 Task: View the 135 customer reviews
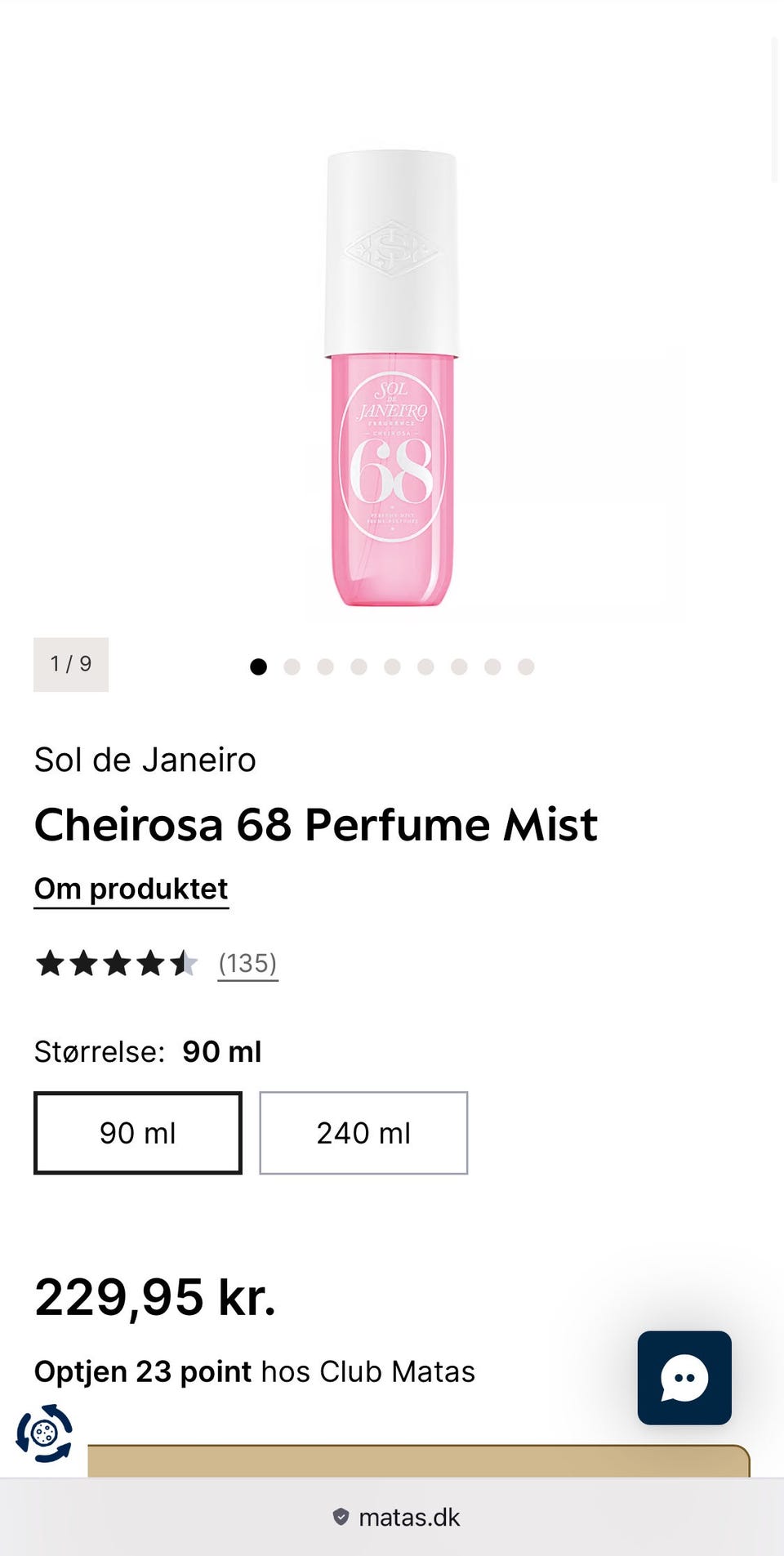[247, 964]
